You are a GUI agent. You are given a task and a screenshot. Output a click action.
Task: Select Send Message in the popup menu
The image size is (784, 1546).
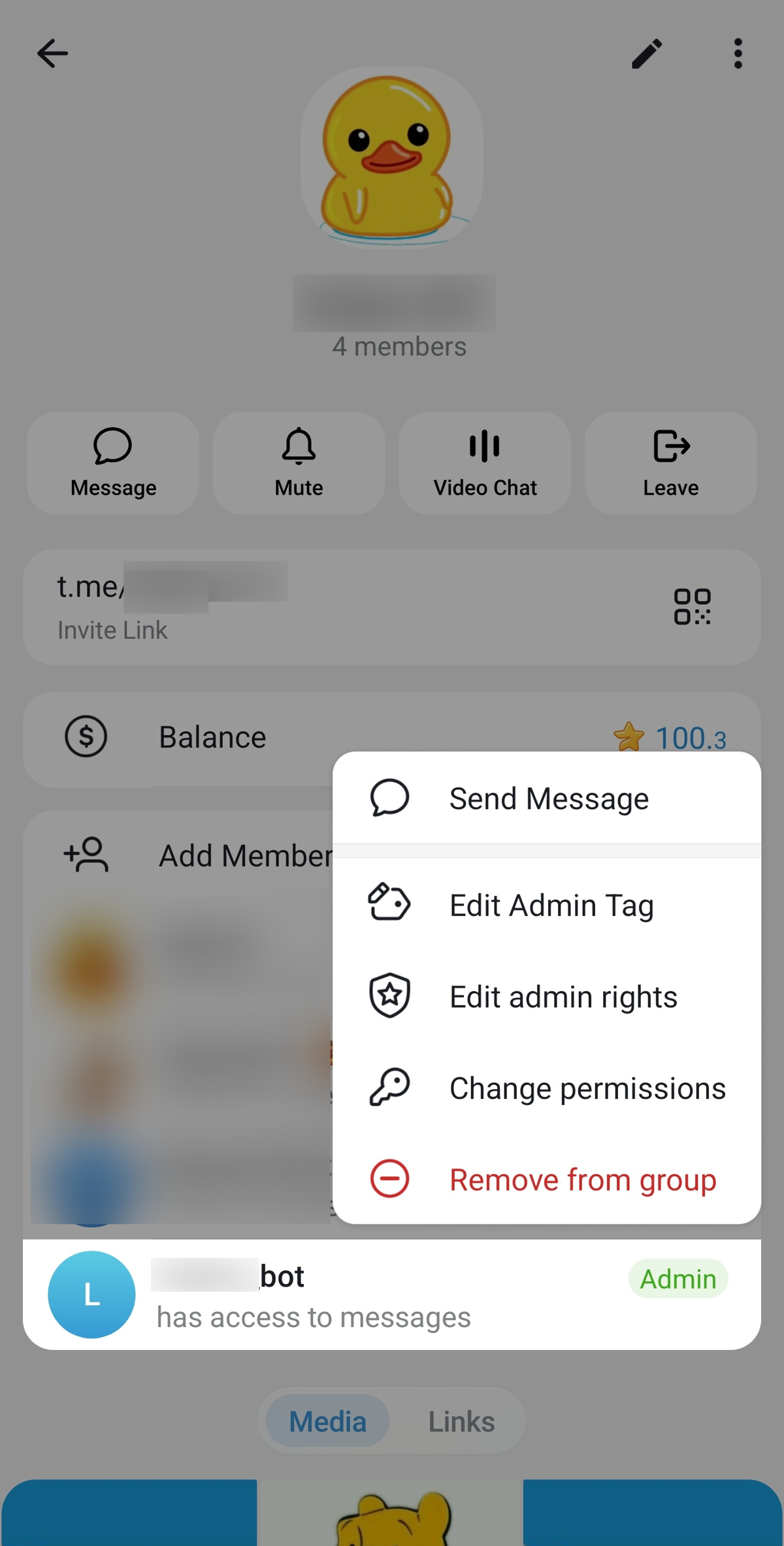click(547, 798)
